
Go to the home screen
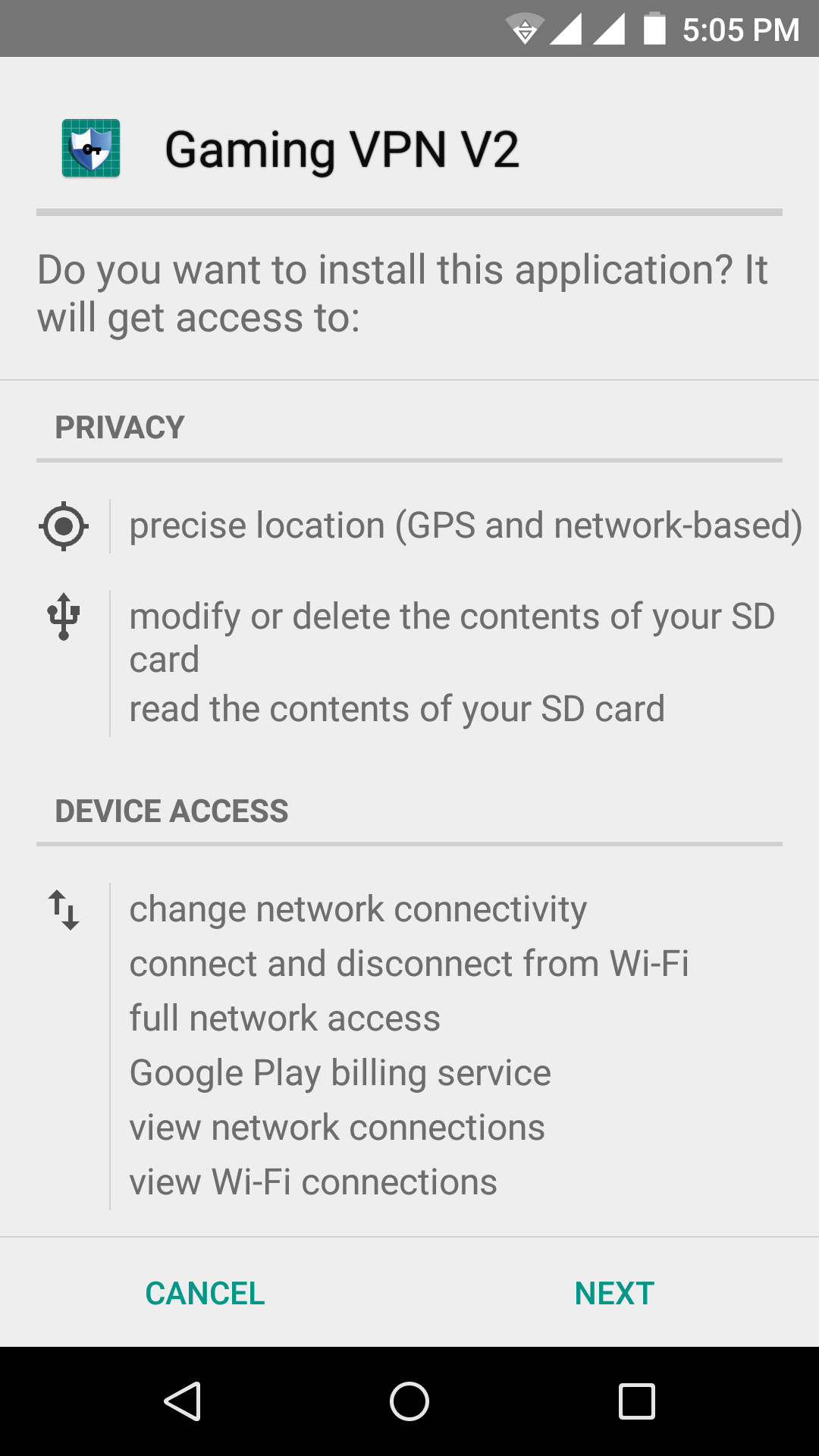coord(409,1401)
